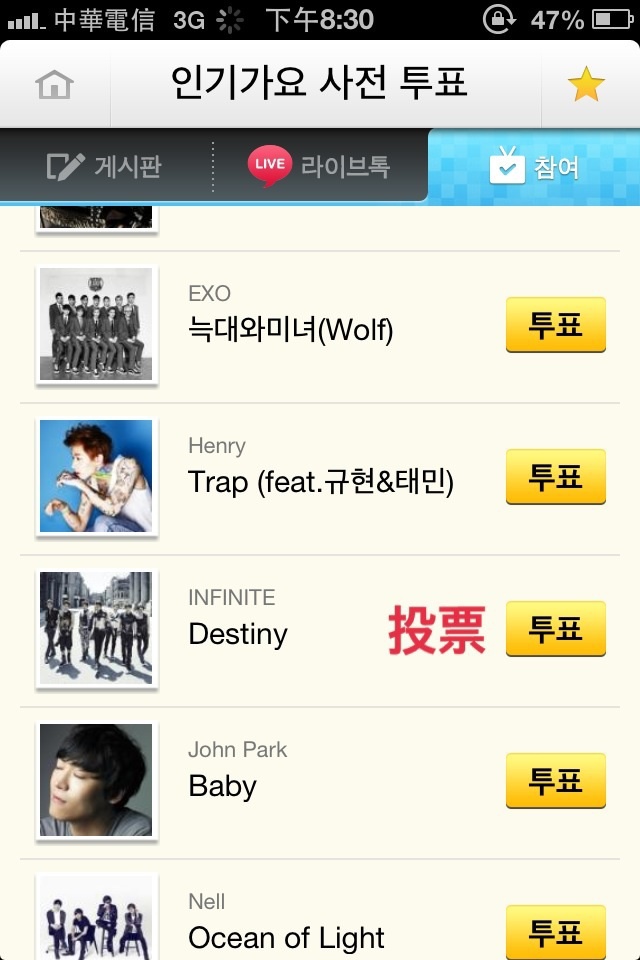The image size is (640, 960).
Task: Tap the star favorite icon
Action: 586,85
